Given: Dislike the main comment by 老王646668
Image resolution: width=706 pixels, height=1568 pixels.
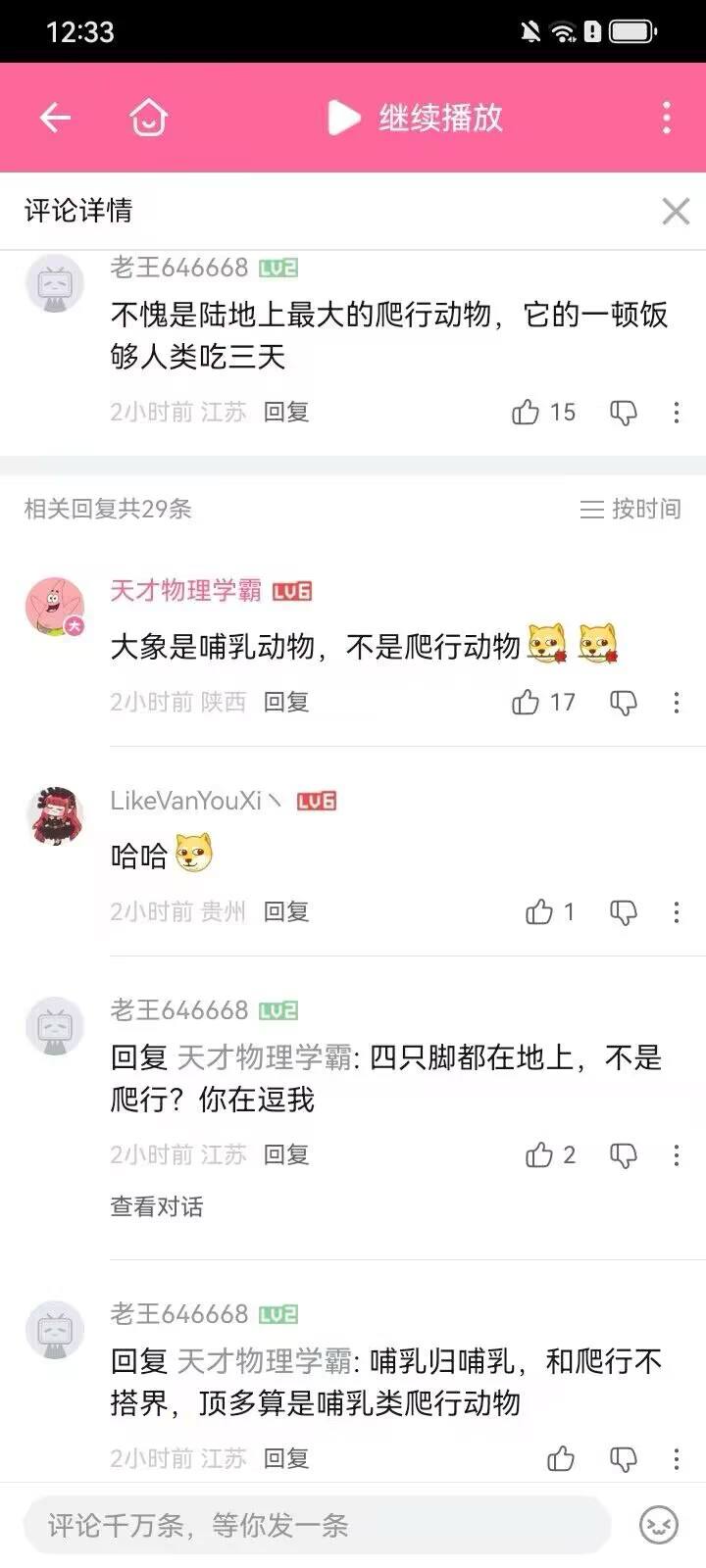Looking at the screenshot, I should pos(624,413).
